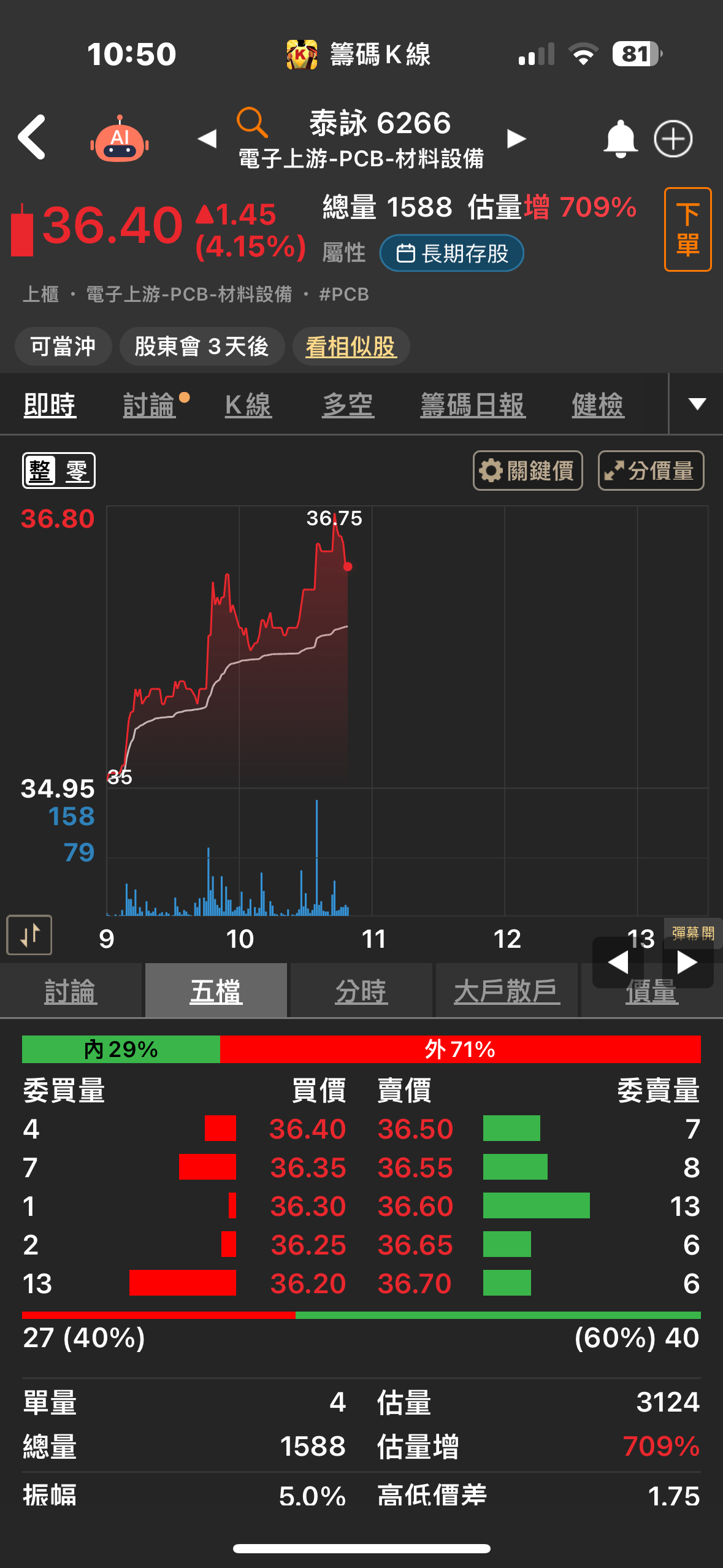This screenshot has height=1568, width=723.
Task: Open the 大戶散戶 sub-tab
Action: point(507,991)
